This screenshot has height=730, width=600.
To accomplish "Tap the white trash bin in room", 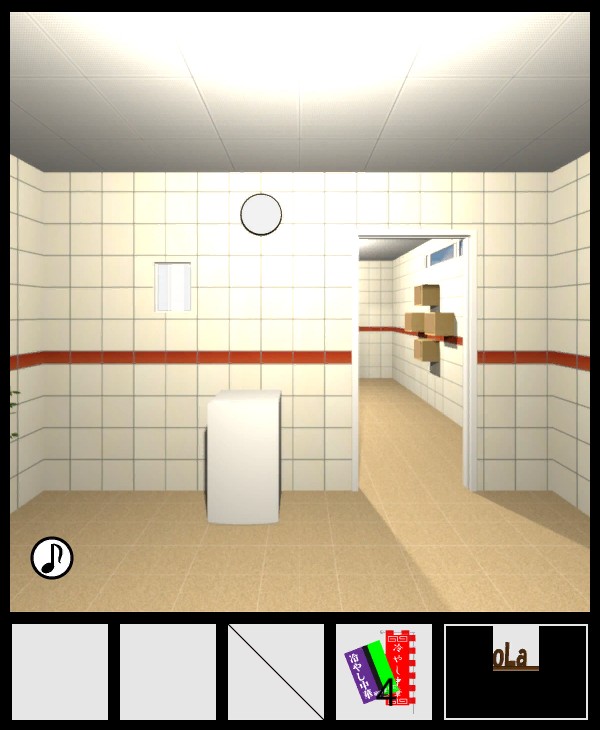I will pos(243,457).
